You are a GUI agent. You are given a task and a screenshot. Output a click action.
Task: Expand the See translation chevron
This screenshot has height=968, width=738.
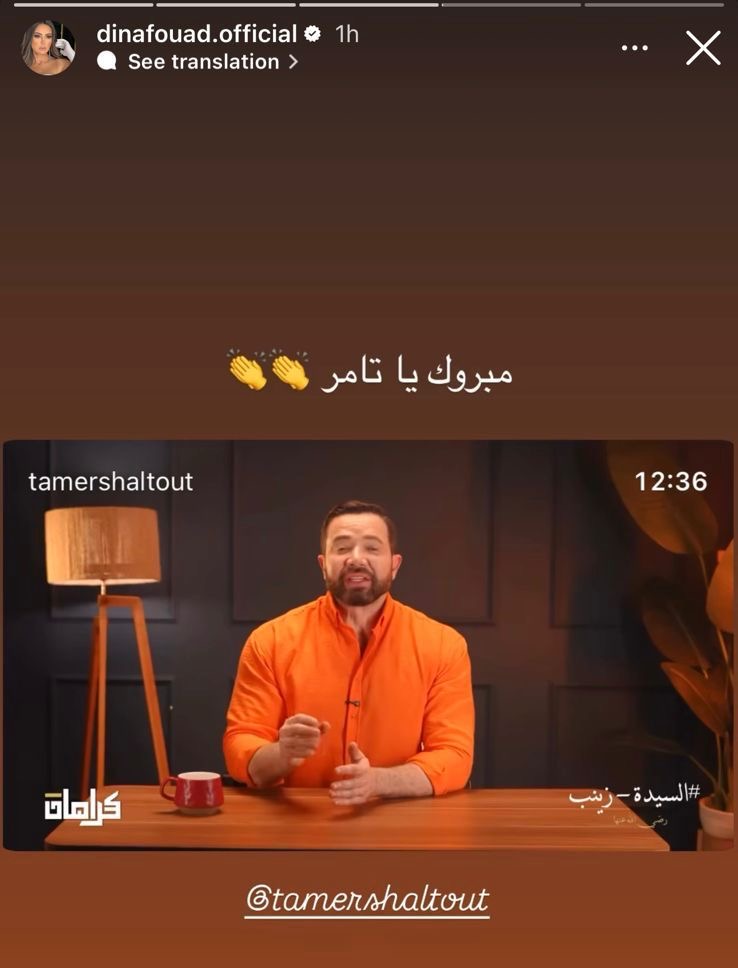(293, 62)
